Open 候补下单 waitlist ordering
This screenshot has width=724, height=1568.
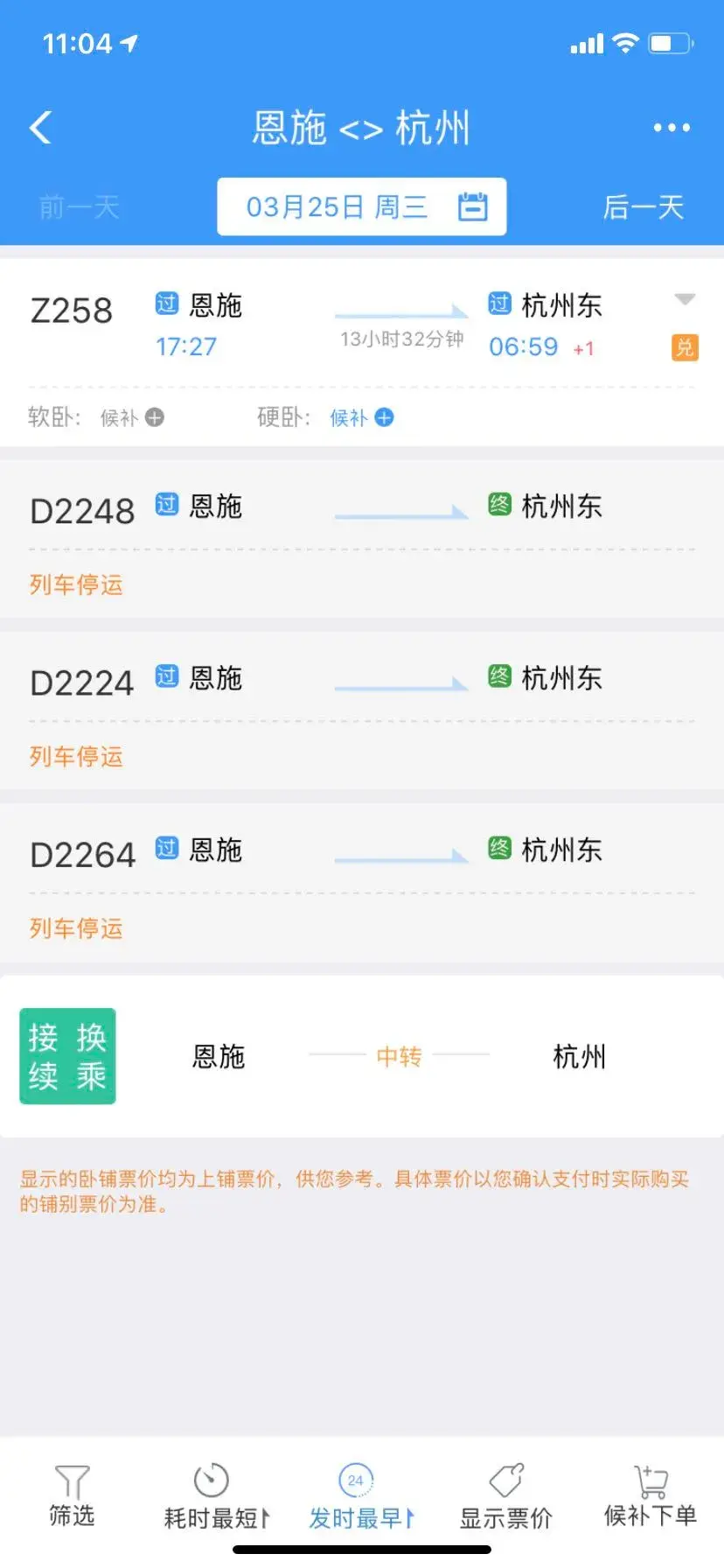650,1496
